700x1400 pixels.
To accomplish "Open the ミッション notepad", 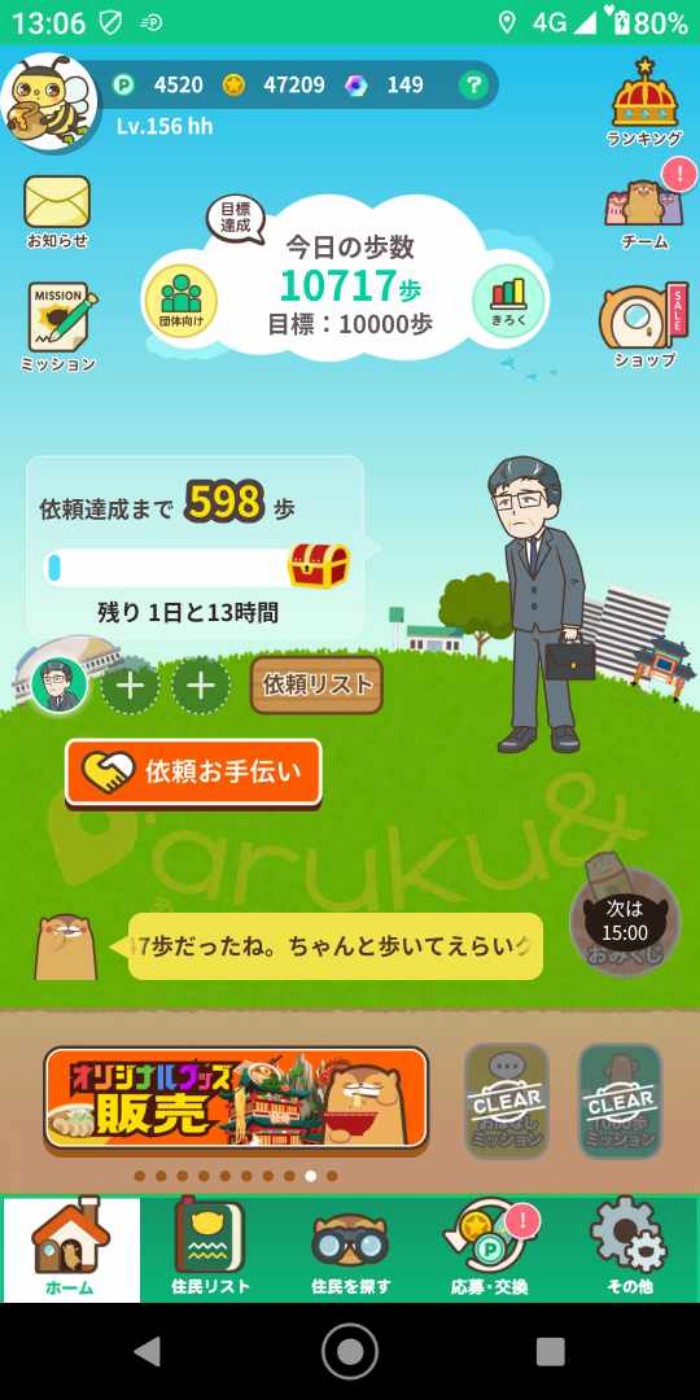I will click(x=59, y=327).
